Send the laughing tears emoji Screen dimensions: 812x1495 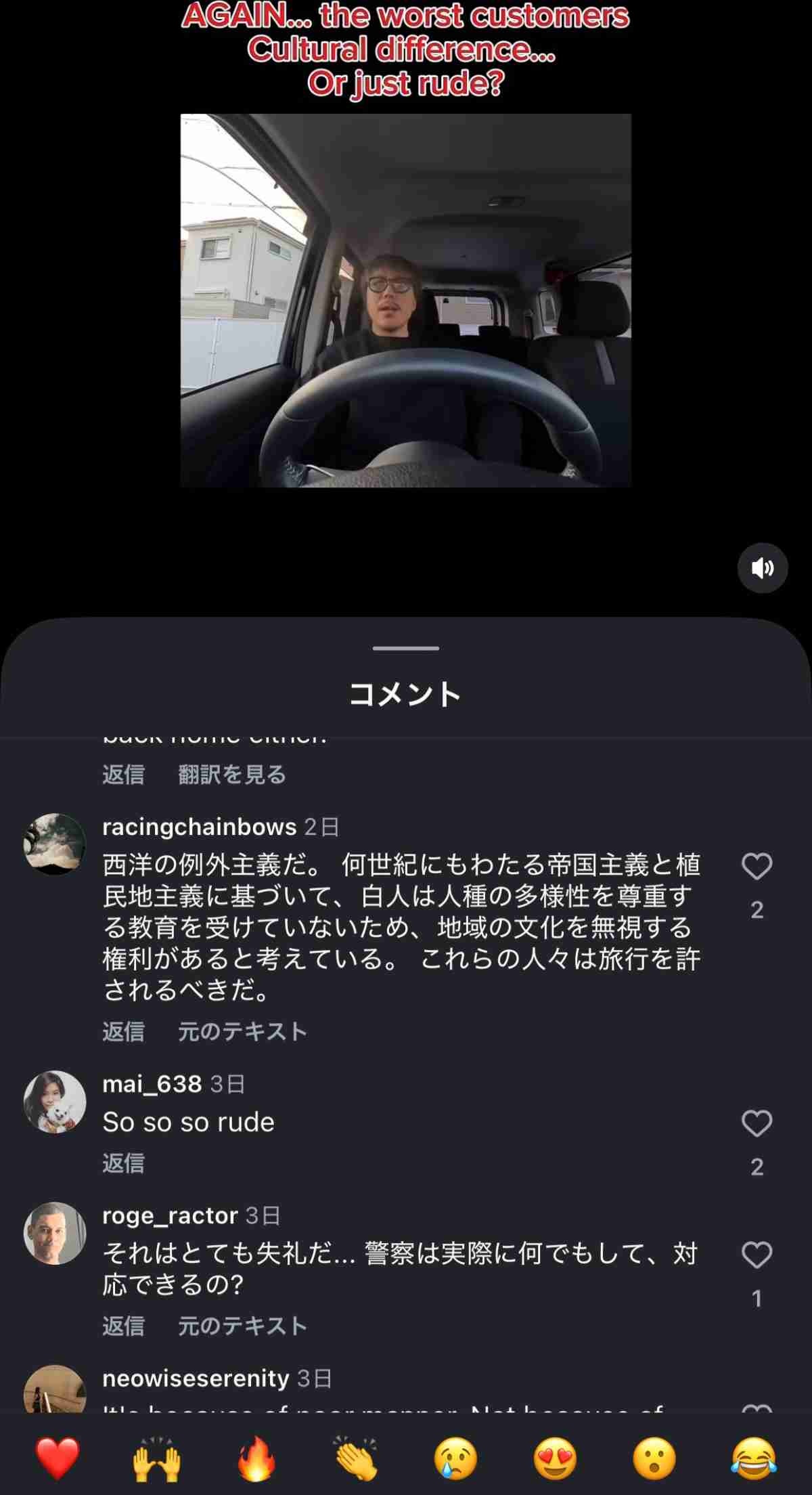click(x=753, y=1458)
